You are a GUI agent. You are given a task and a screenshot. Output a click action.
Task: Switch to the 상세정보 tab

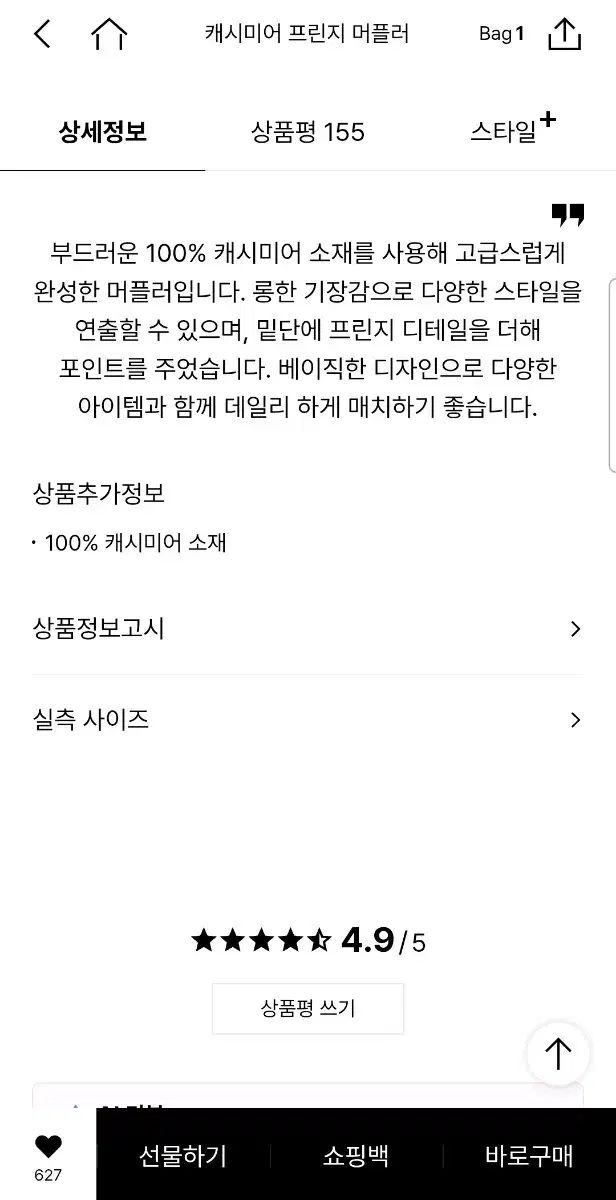(x=102, y=132)
